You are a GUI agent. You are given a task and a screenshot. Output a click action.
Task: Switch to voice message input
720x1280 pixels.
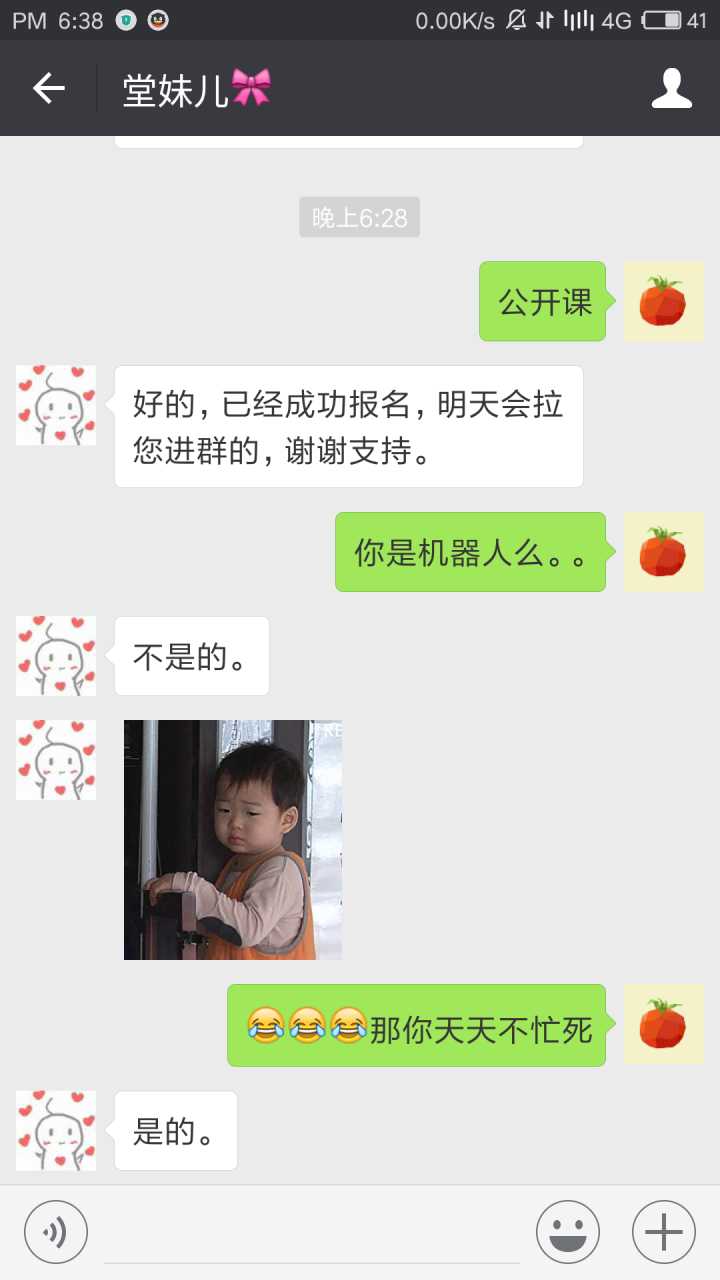click(x=56, y=1232)
